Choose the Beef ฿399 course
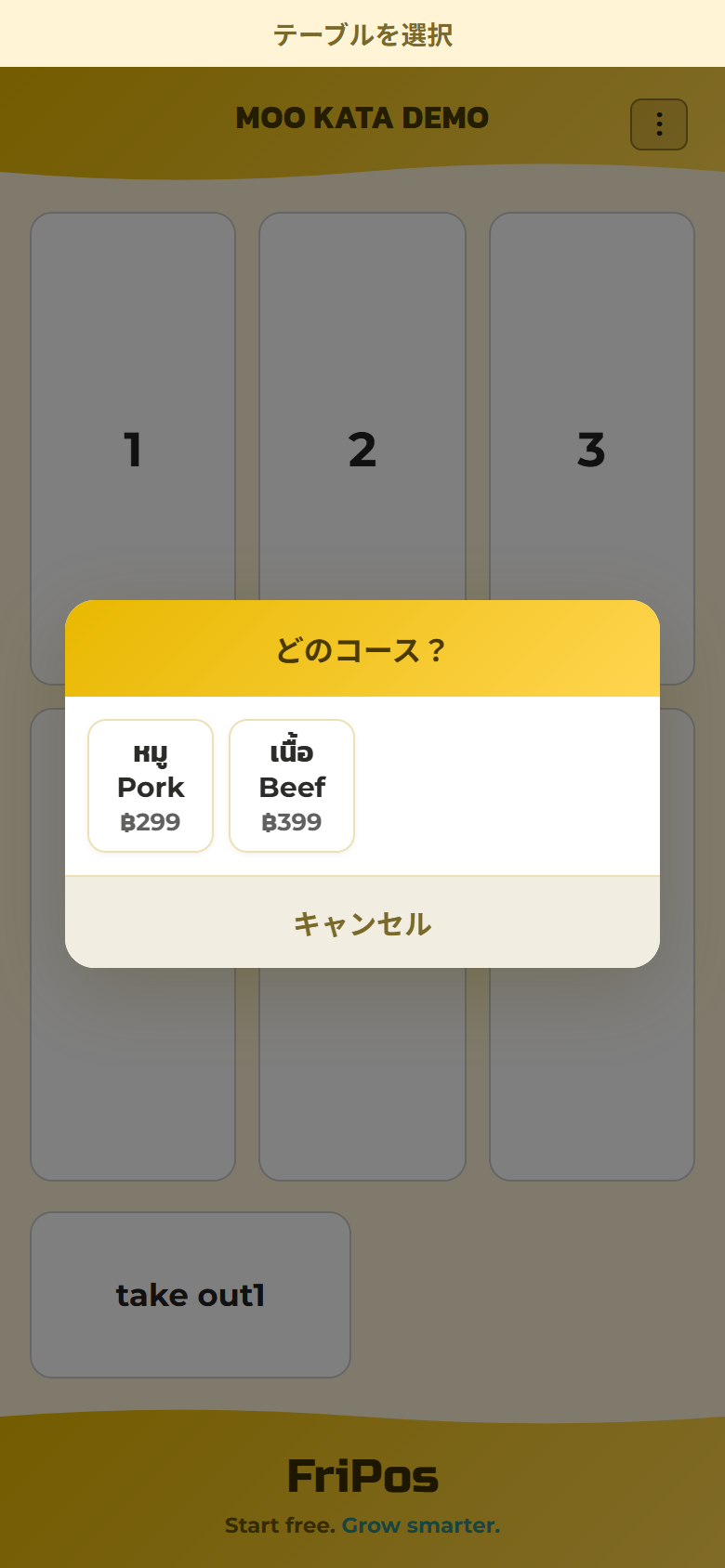Image resolution: width=725 pixels, height=1568 pixels. [x=292, y=786]
